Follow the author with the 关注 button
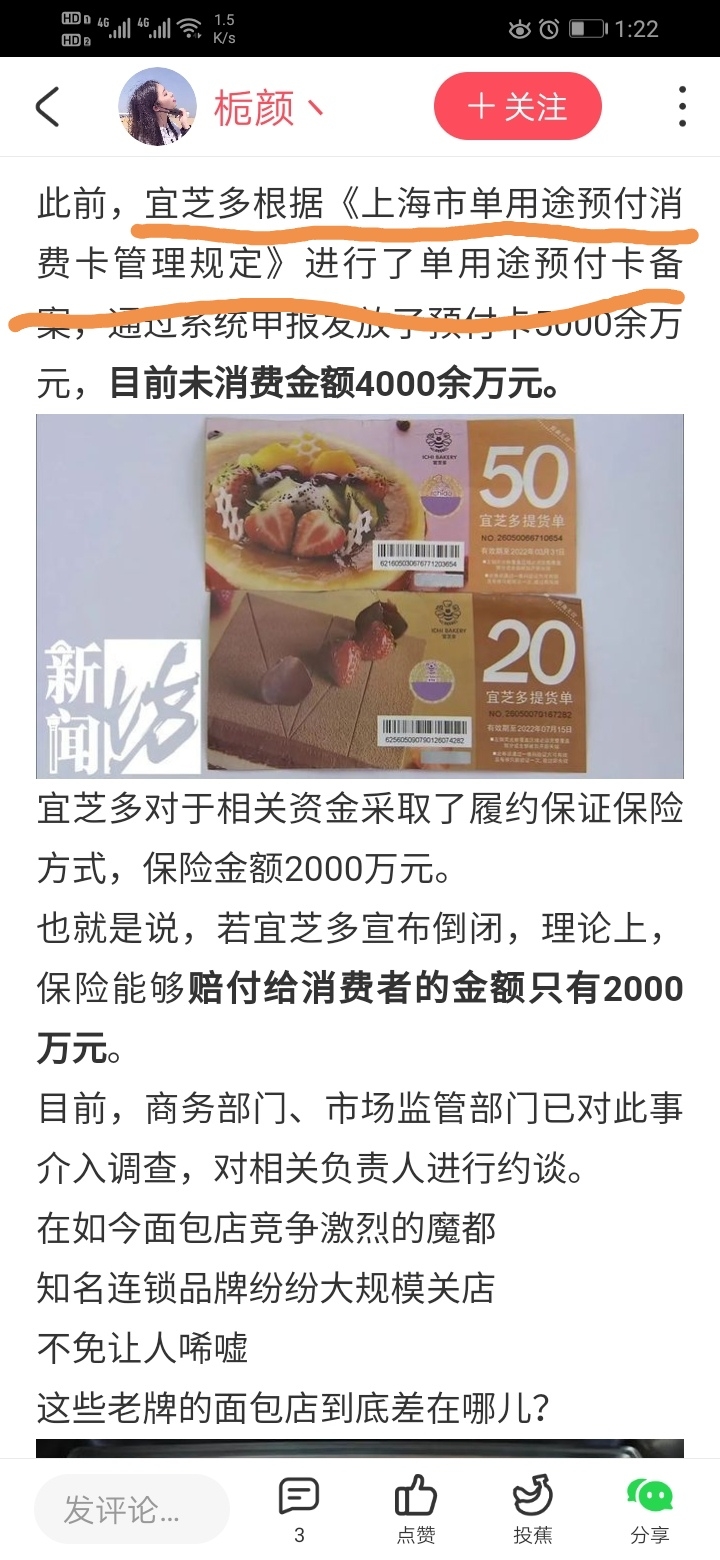 tap(517, 107)
